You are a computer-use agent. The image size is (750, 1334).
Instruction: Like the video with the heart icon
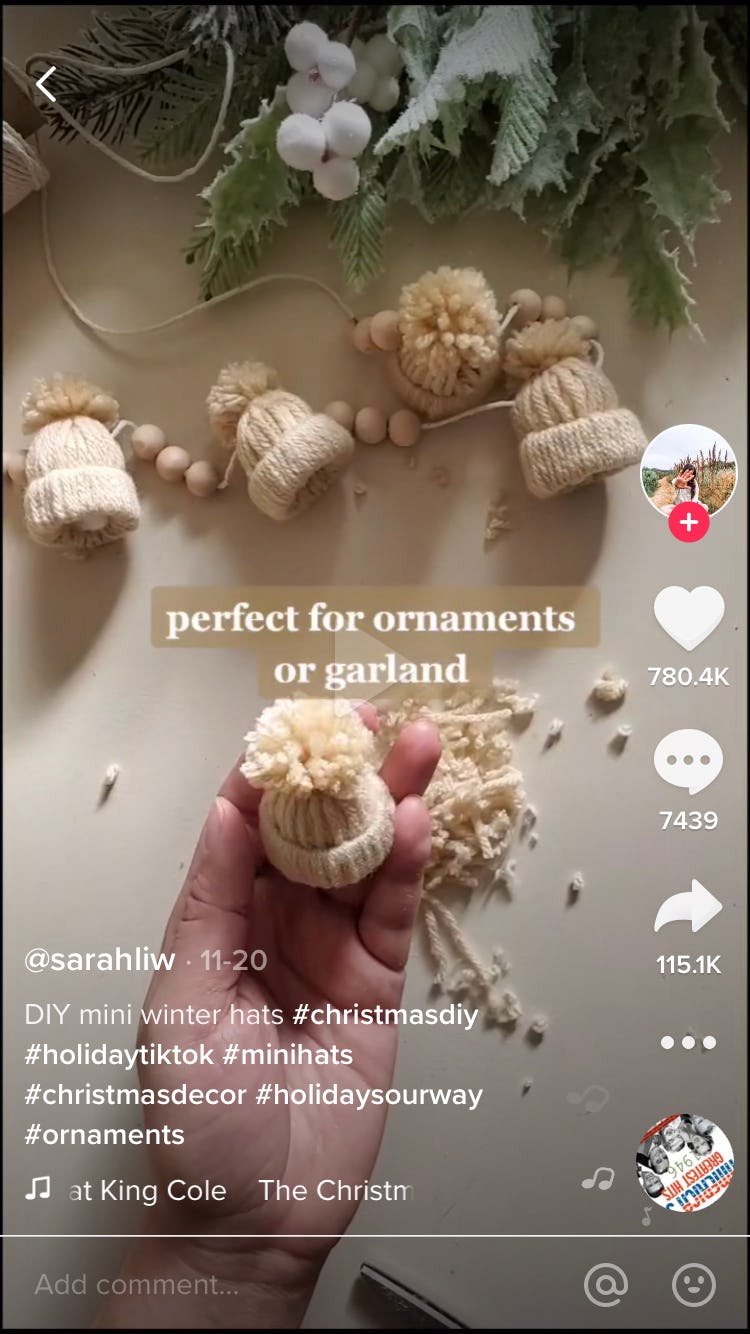pos(688,618)
